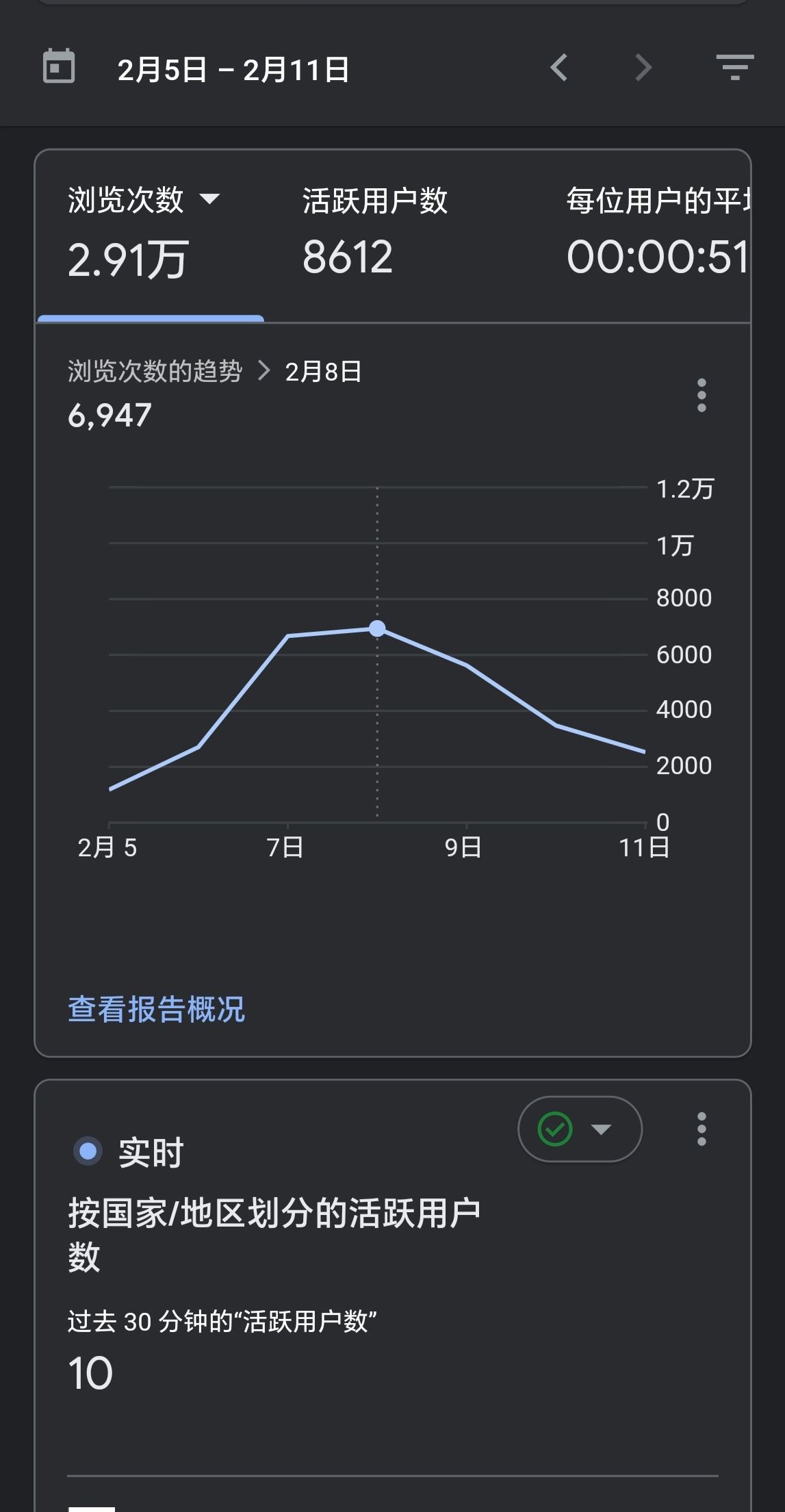Go to the next date range

click(x=643, y=68)
